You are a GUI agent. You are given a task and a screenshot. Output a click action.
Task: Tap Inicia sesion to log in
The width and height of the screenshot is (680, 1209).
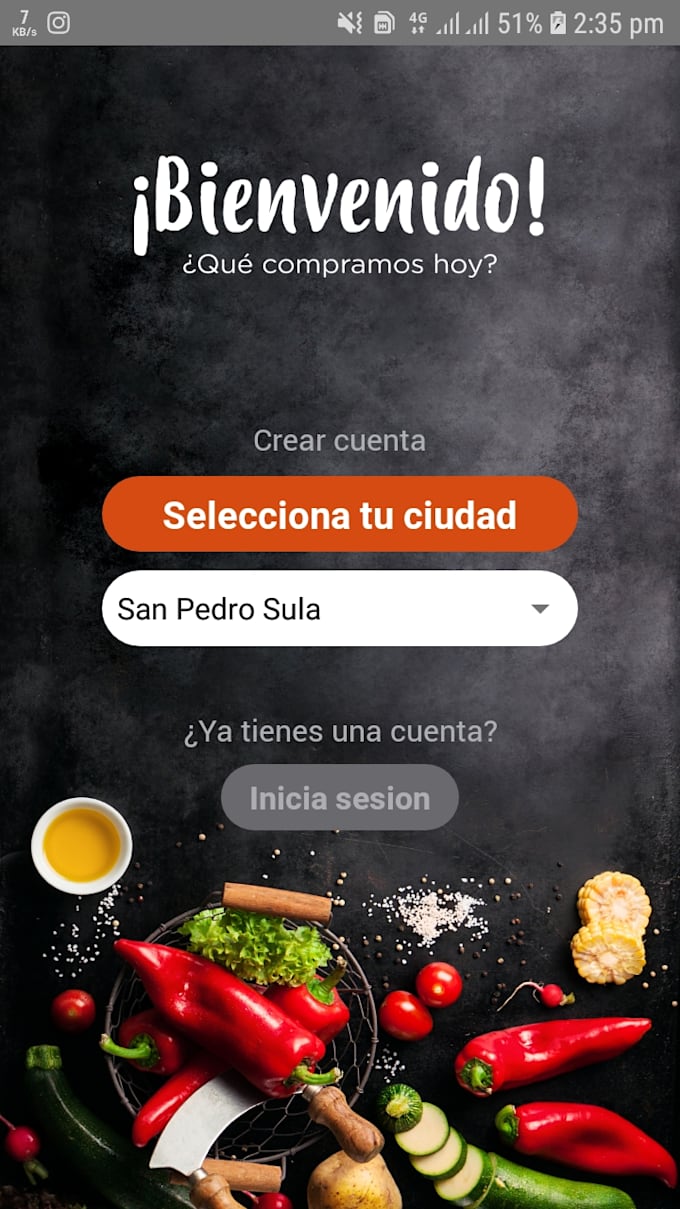[x=339, y=798]
